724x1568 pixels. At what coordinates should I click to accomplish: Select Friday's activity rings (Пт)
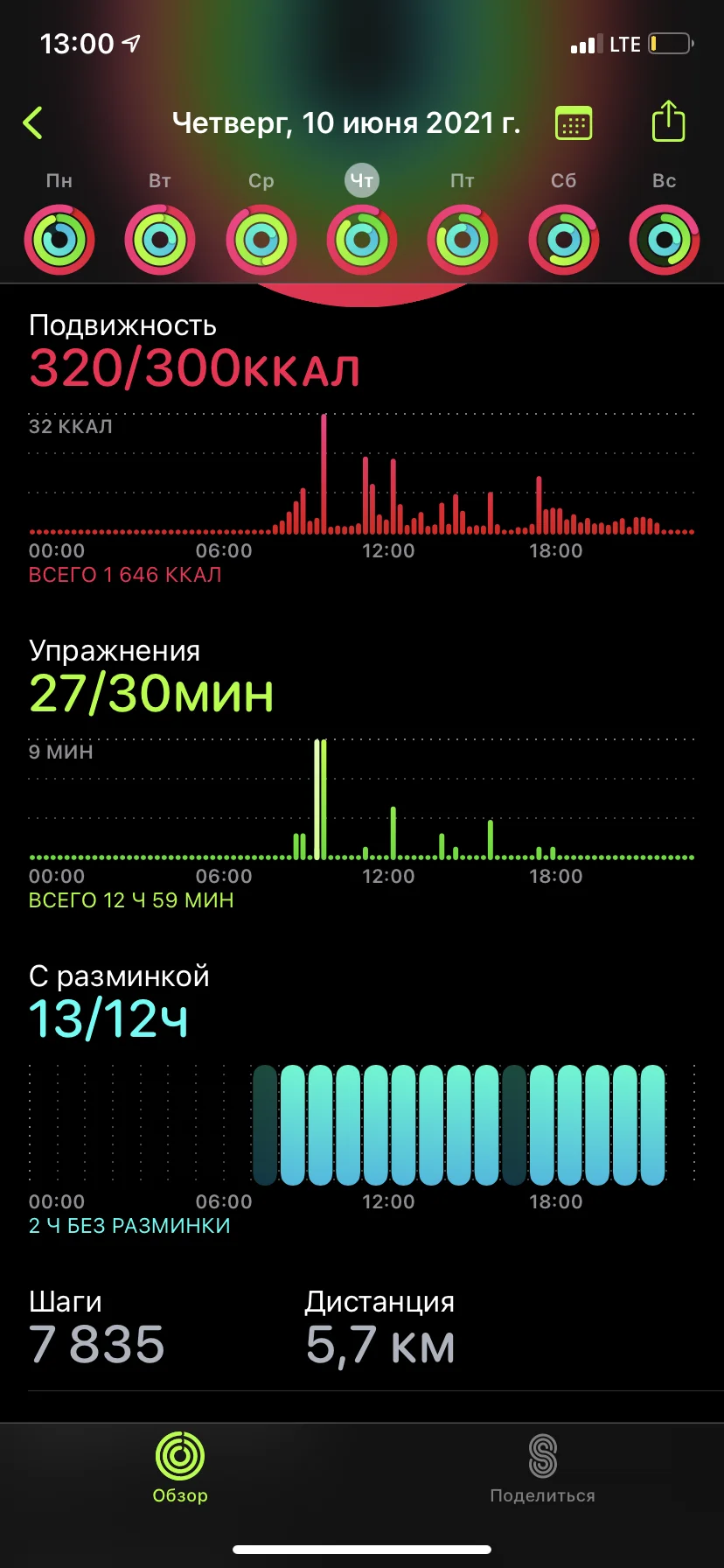463,239
